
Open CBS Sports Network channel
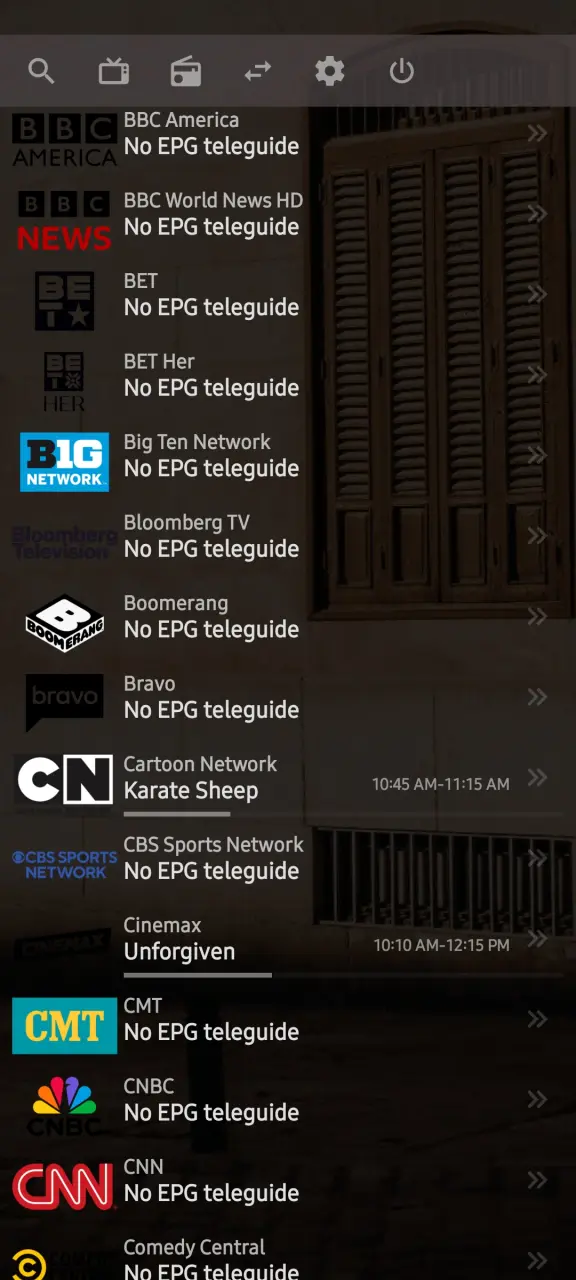coord(288,859)
